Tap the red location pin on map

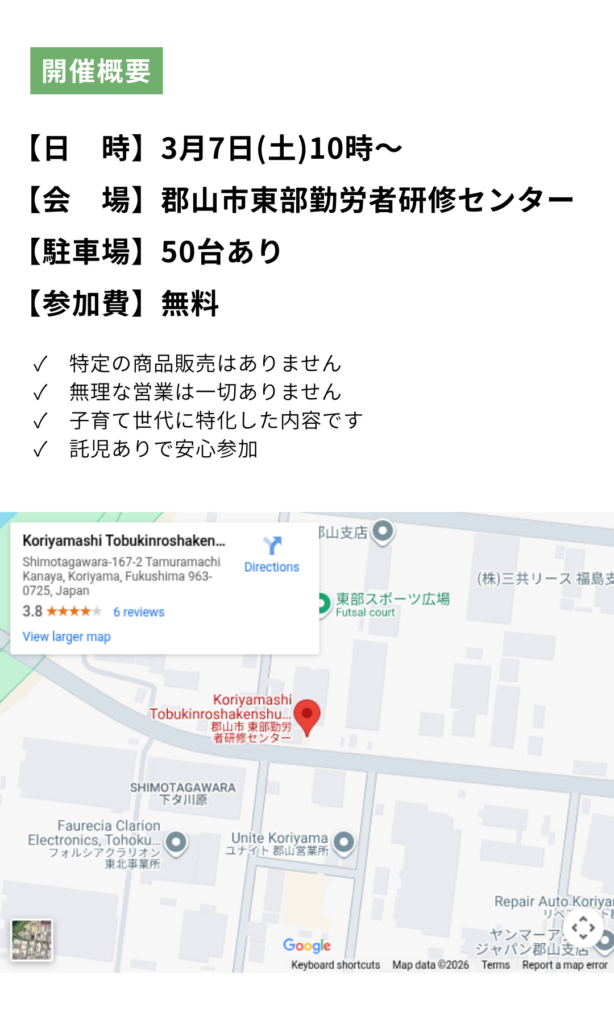pyautogui.click(x=308, y=717)
